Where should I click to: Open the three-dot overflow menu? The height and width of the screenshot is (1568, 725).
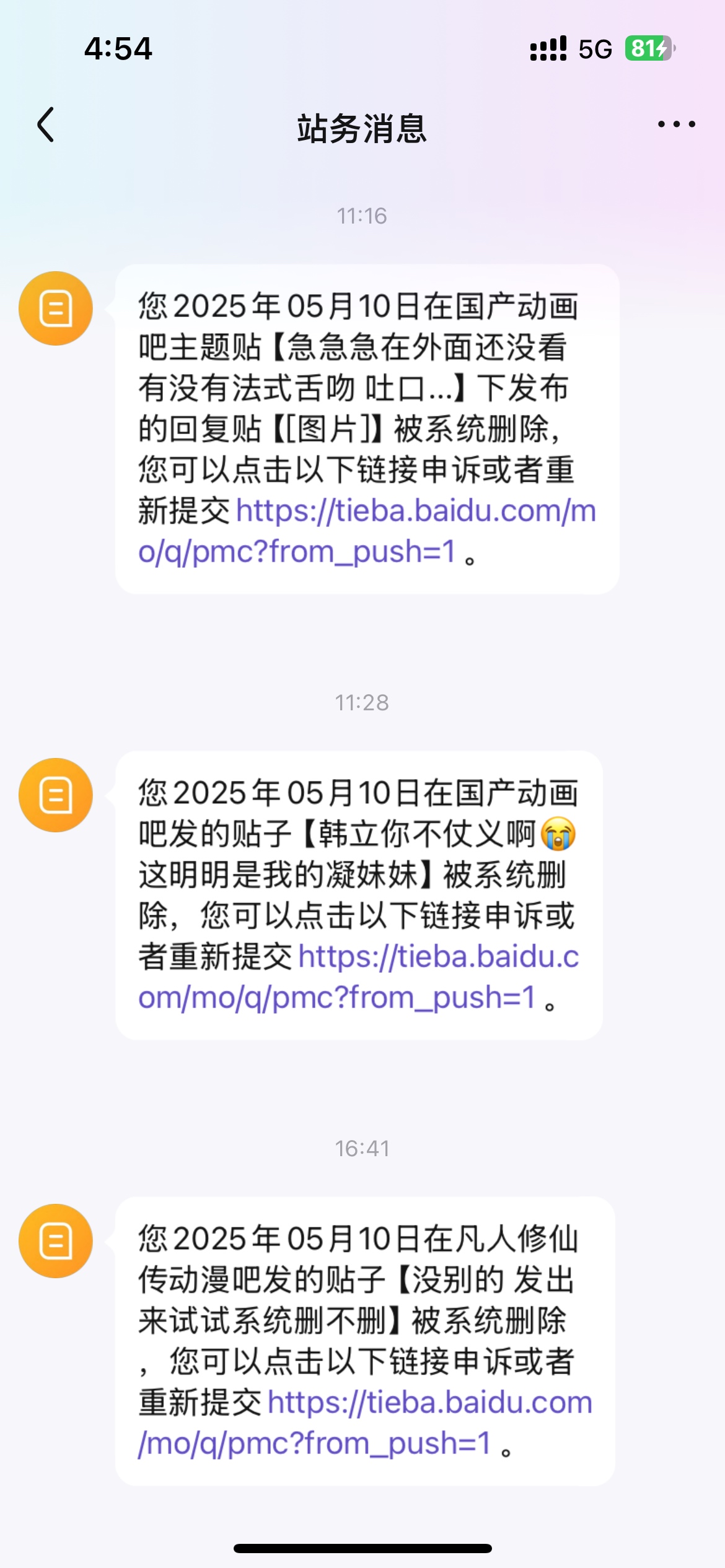676,124
